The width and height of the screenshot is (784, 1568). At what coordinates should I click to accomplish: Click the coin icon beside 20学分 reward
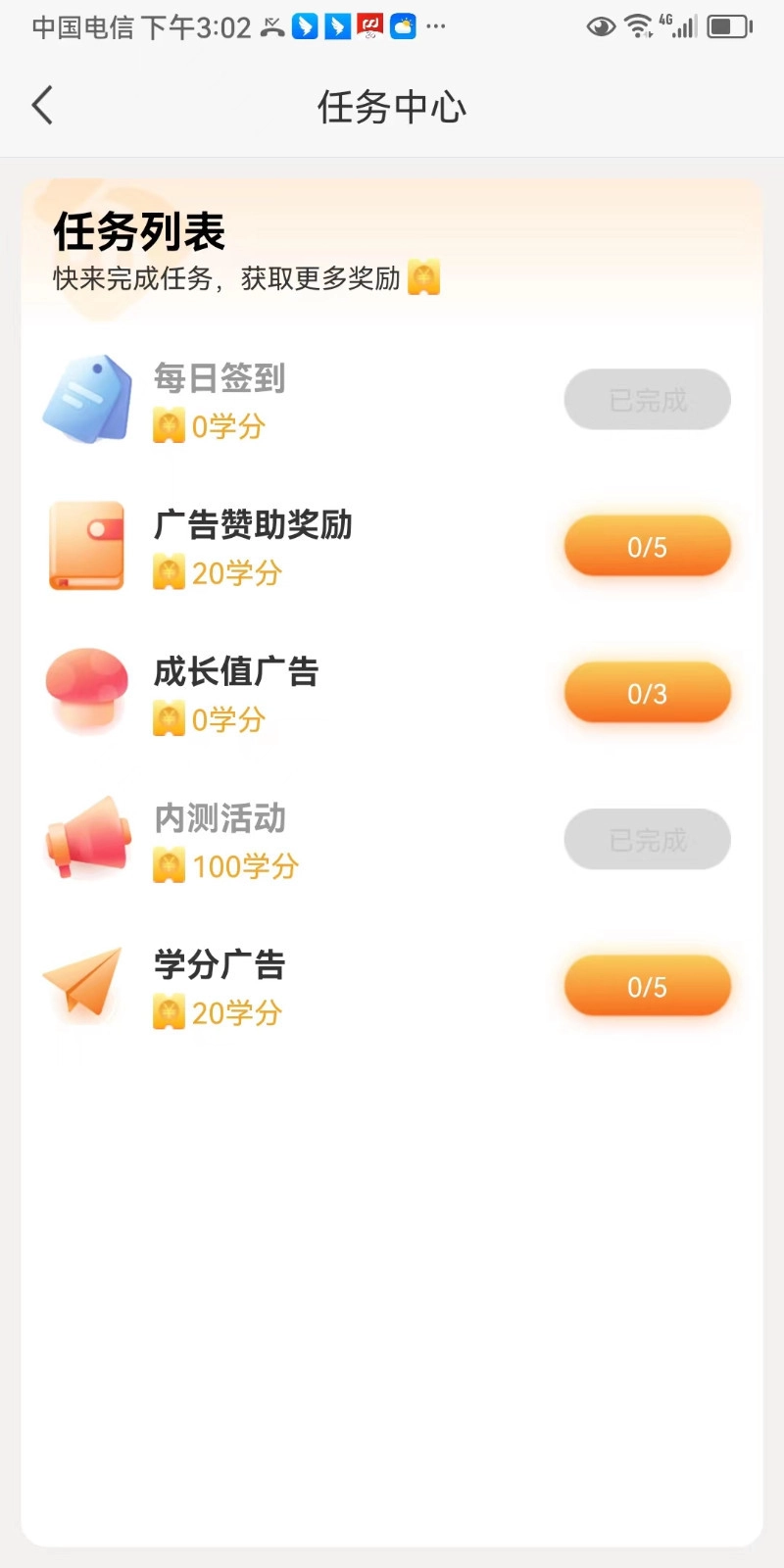point(171,573)
